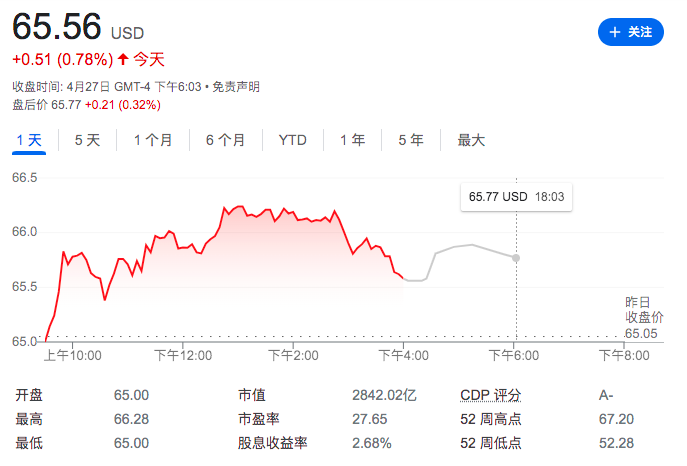Switch to the 5 天 chart range

(x=87, y=140)
